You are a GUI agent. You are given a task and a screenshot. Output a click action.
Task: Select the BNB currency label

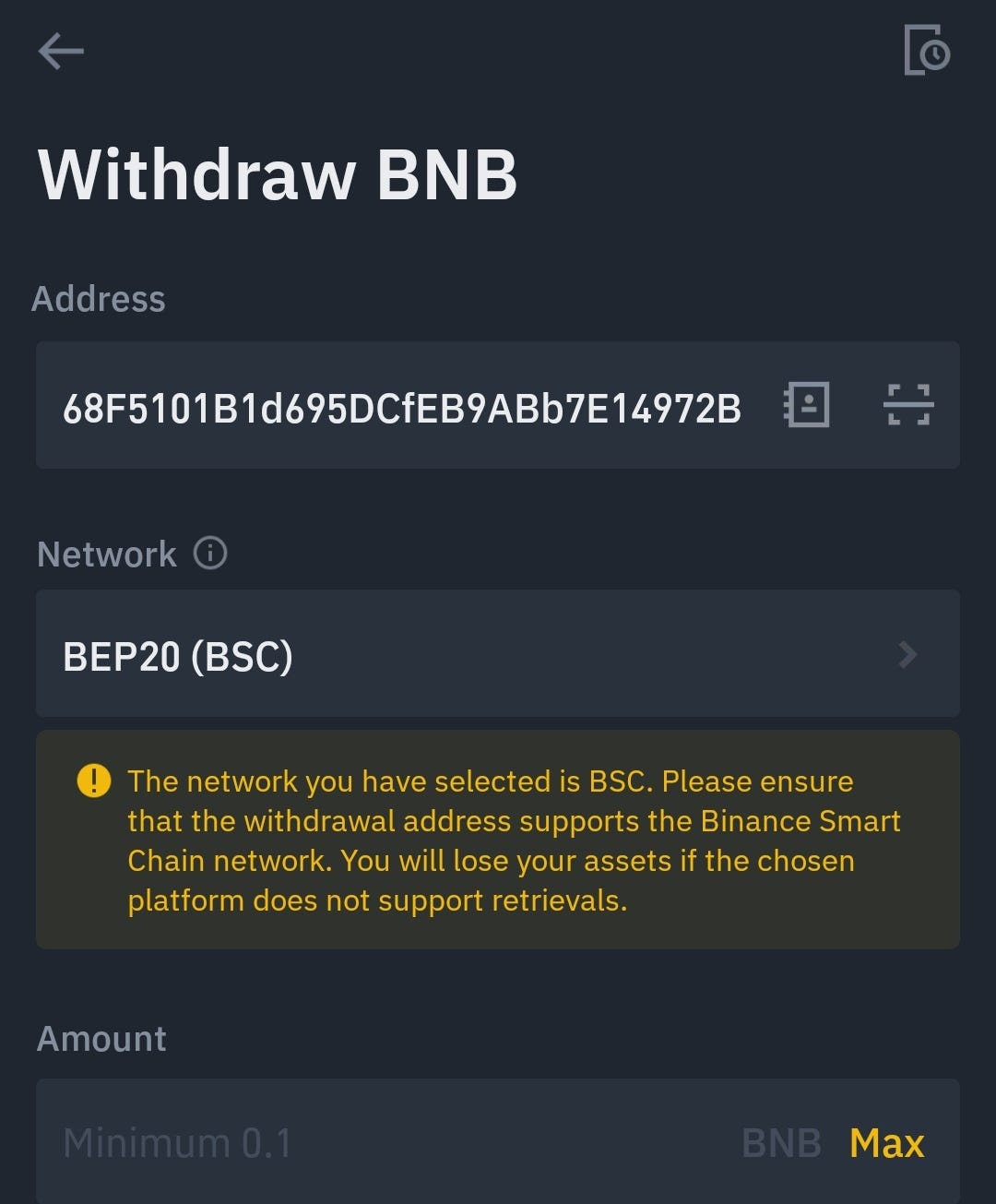(x=782, y=1142)
